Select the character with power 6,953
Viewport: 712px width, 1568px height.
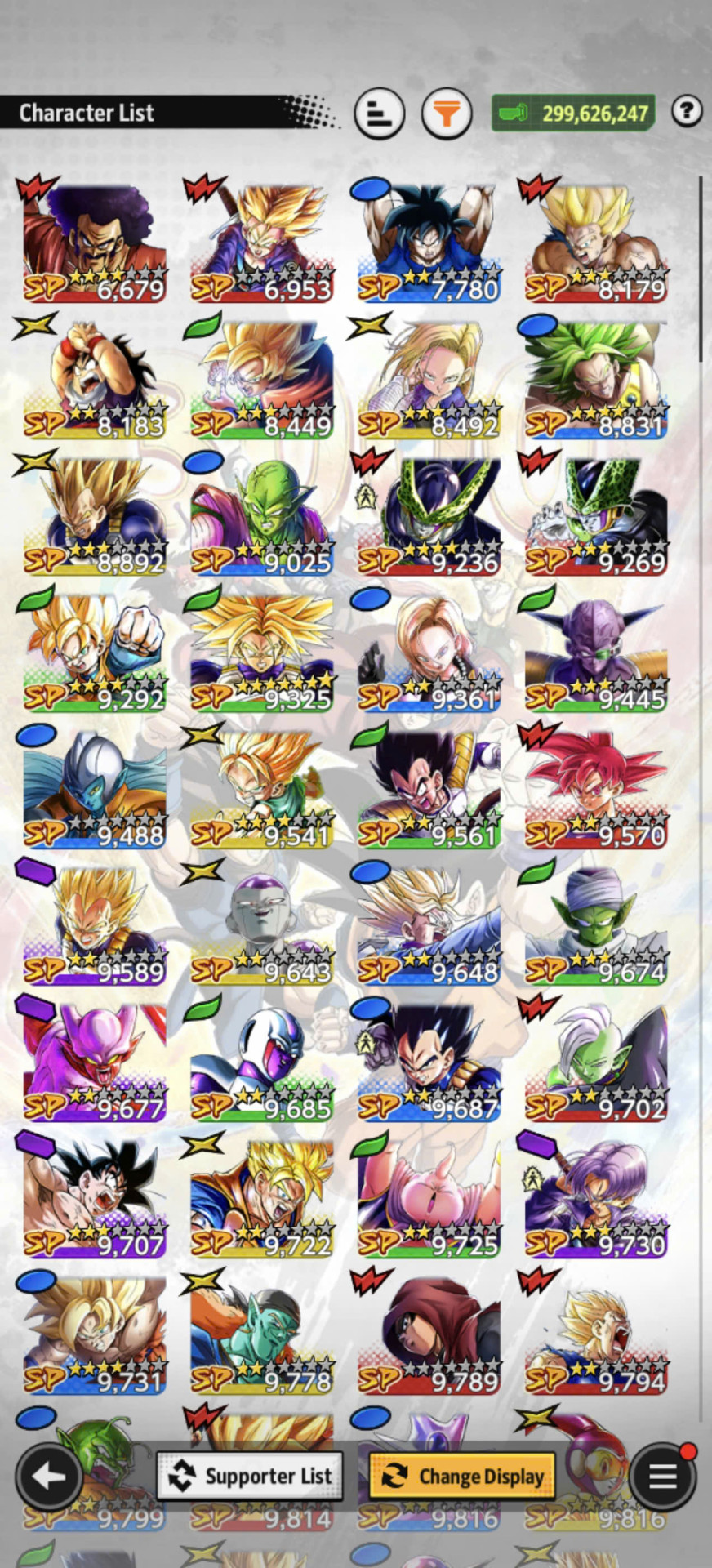(x=261, y=243)
